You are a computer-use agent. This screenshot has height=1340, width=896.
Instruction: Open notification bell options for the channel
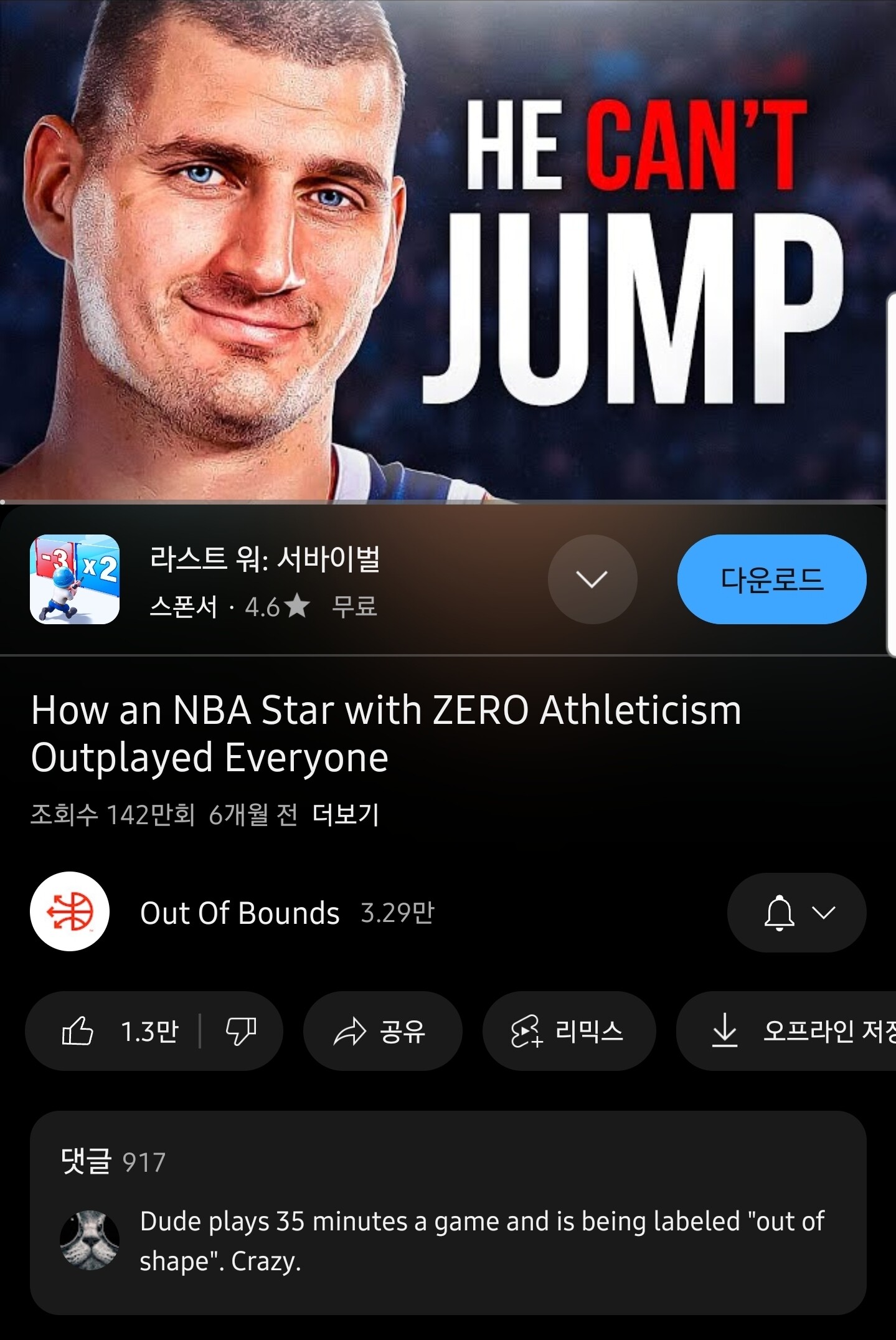pyautogui.click(x=796, y=913)
